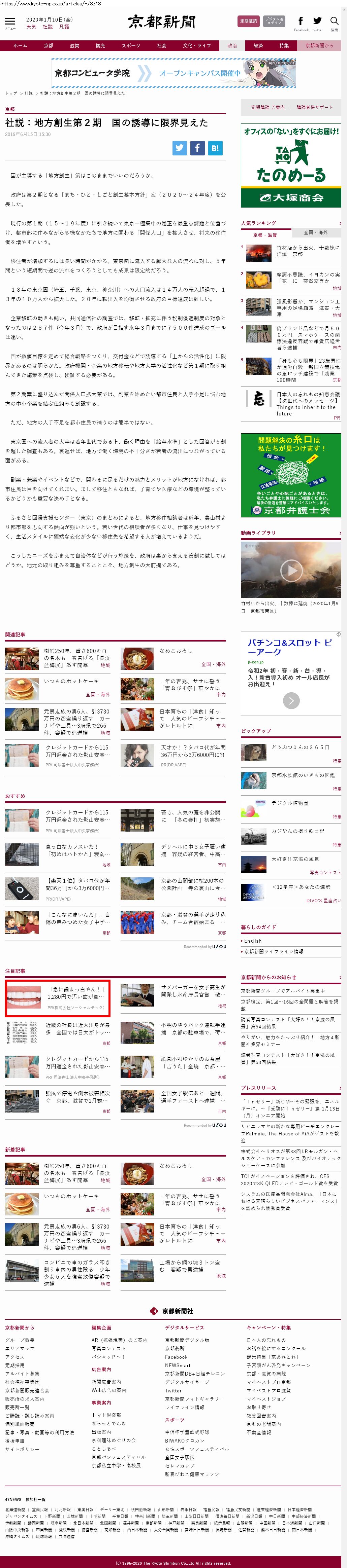Open 定期購読ご案内 link
This screenshot has height=1568, width=347.
coord(268,107)
